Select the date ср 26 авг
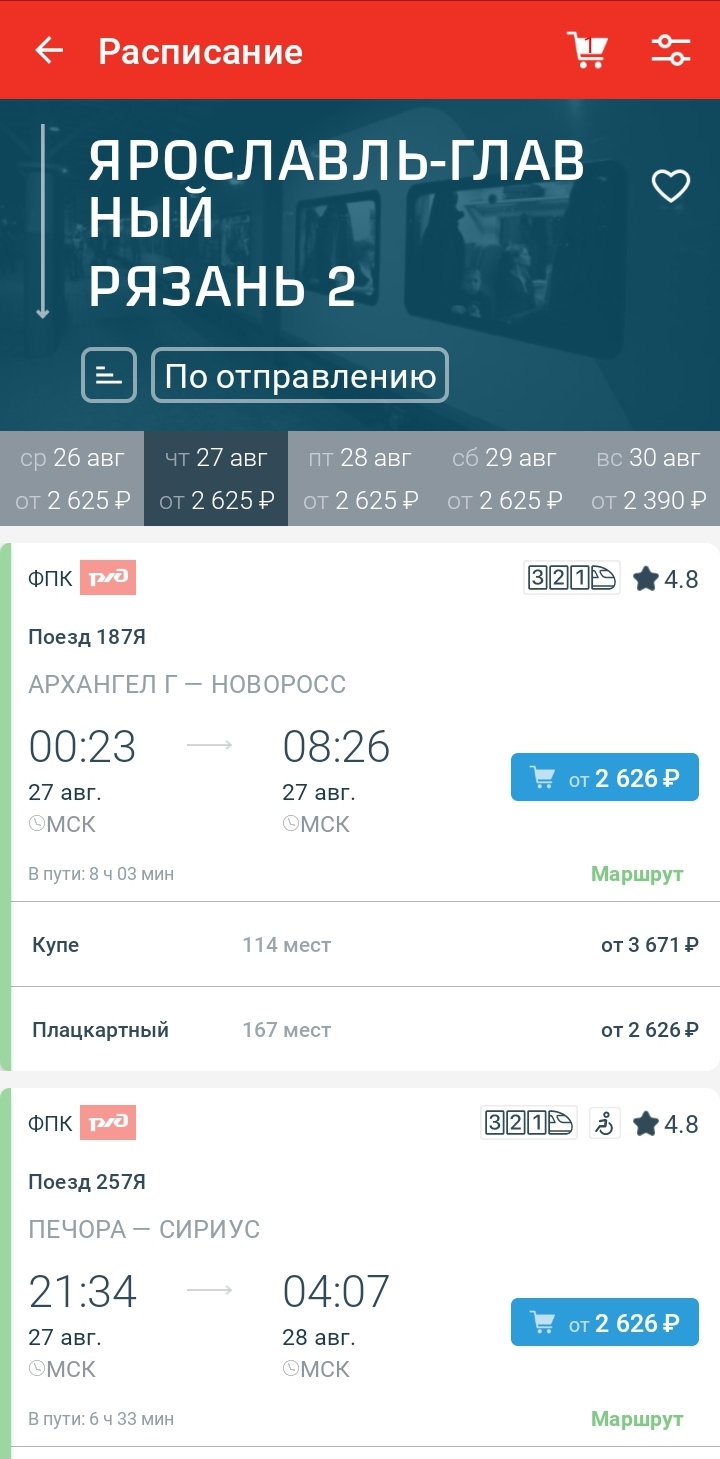 [x=72, y=478]
